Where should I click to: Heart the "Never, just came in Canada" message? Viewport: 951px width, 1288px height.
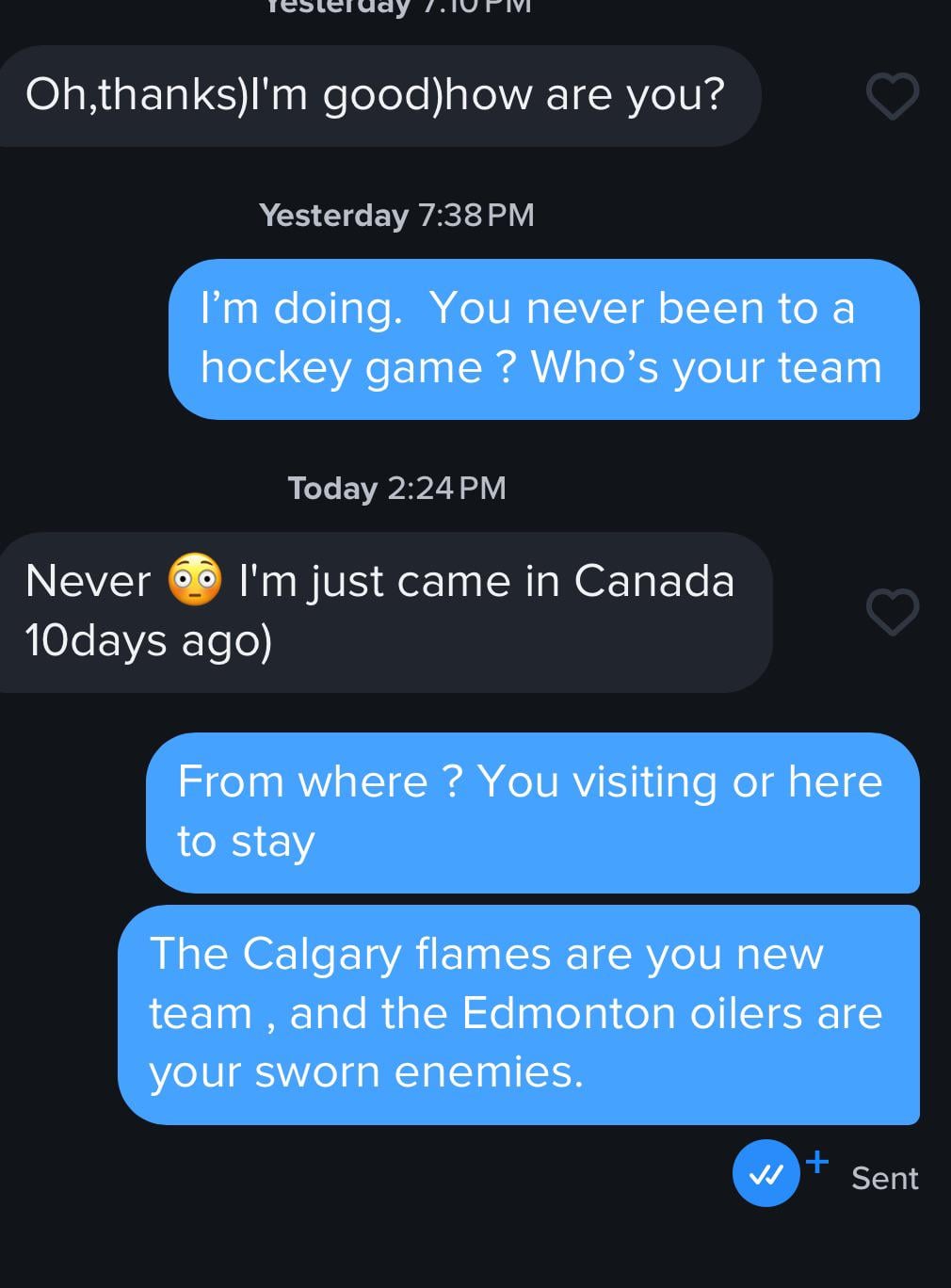pyautogui.click(x=892, y=612)
